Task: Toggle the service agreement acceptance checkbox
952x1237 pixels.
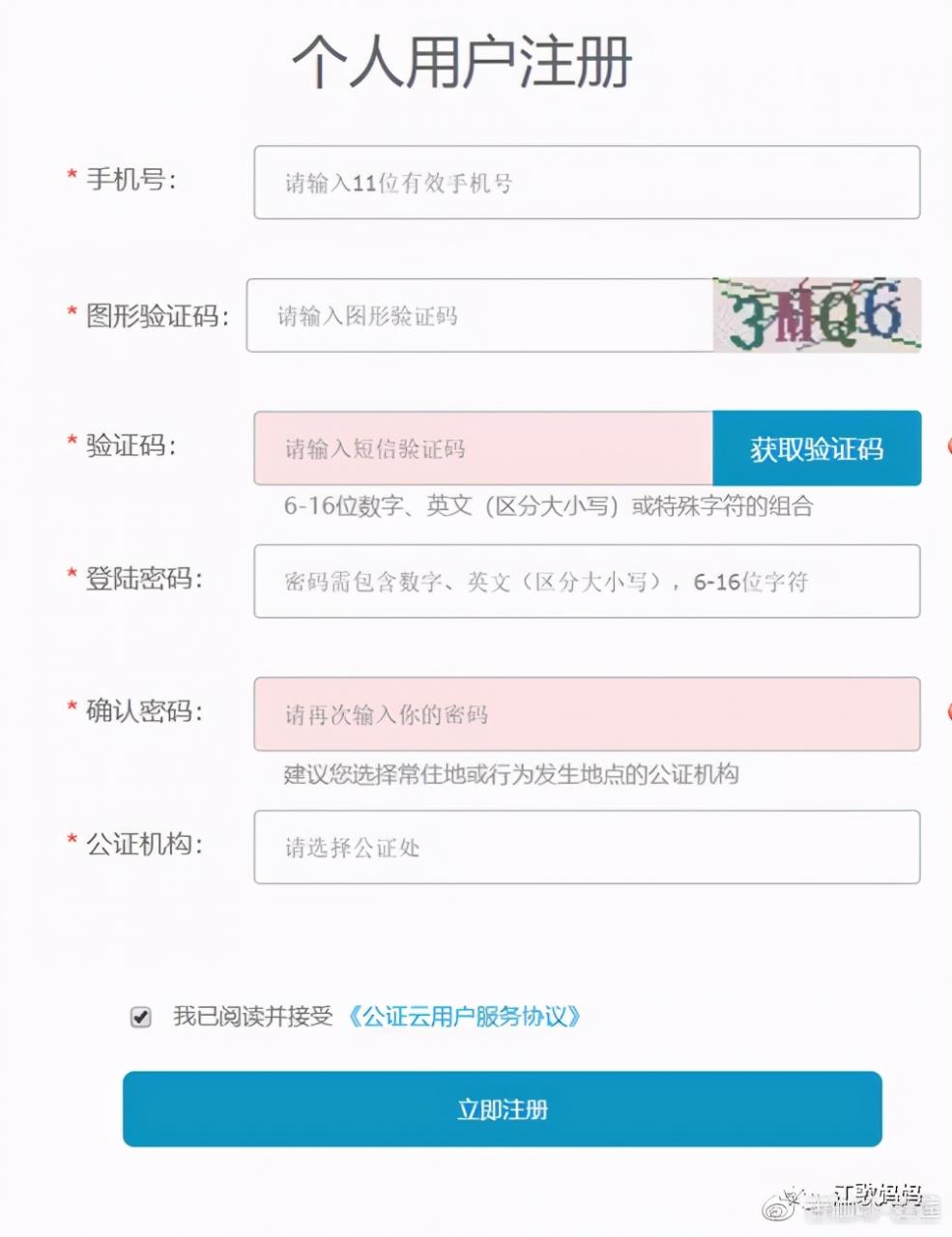Action: tap(140, 1017)
